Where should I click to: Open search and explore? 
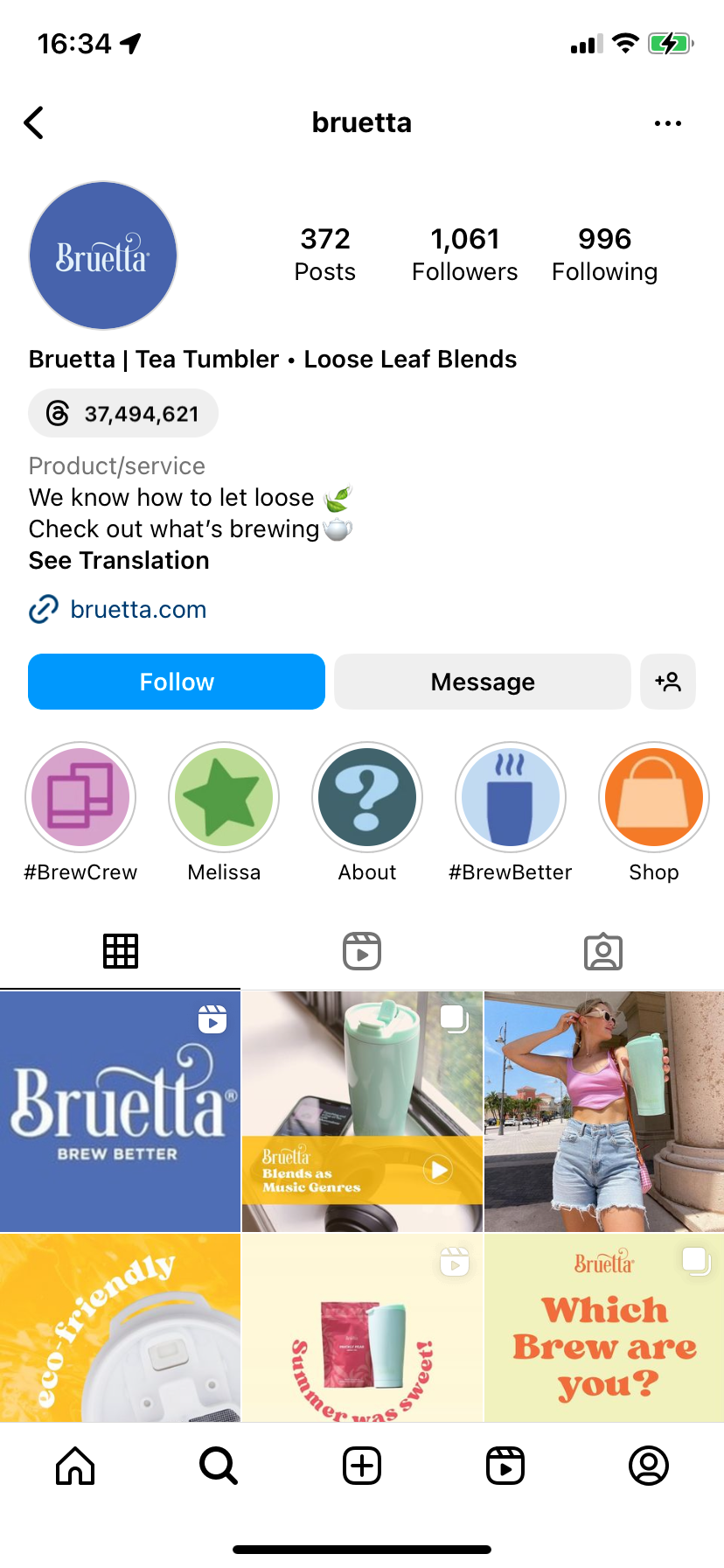pyautogui.click(x=218, y=1466)
